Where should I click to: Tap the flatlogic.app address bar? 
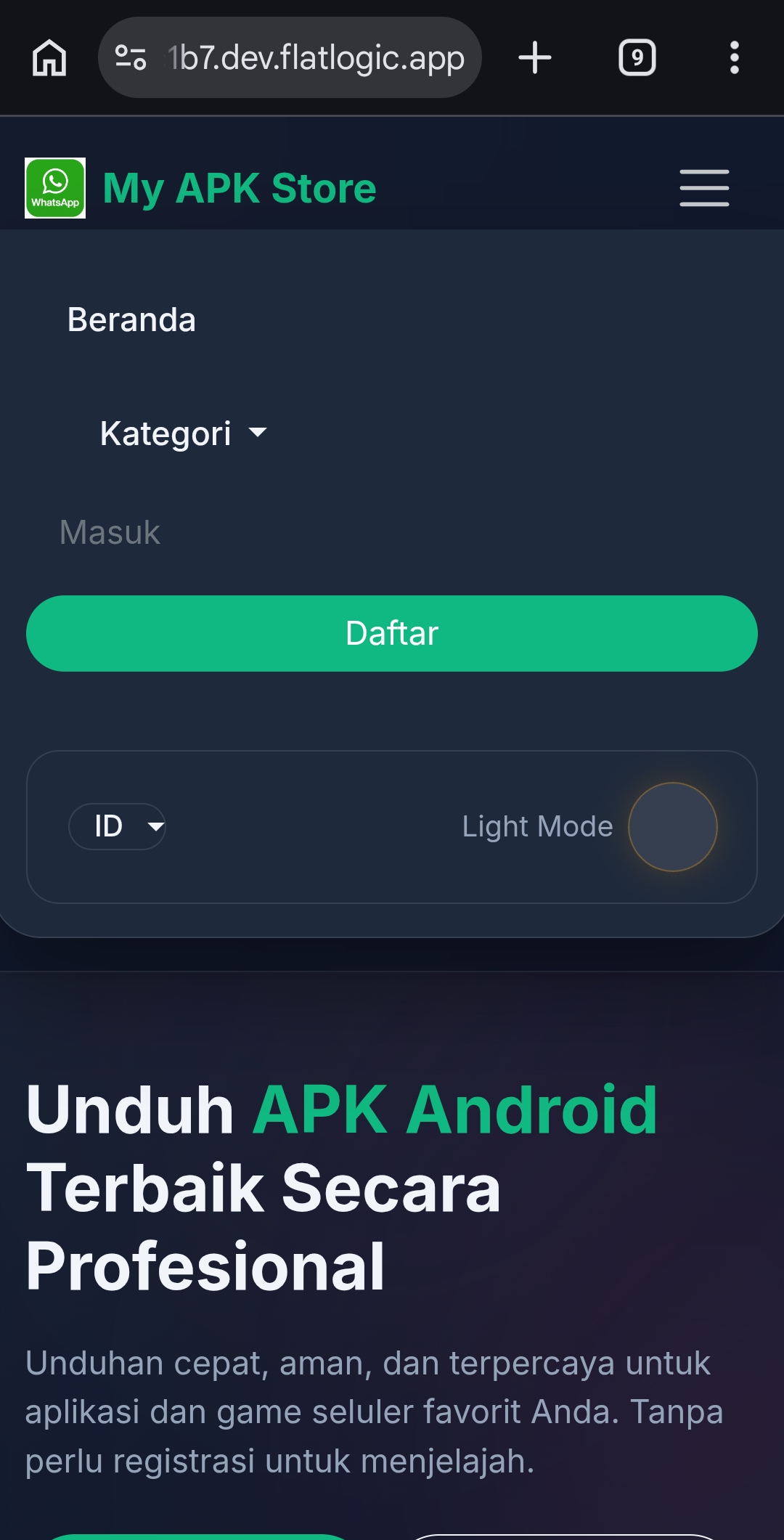[305, 58]
